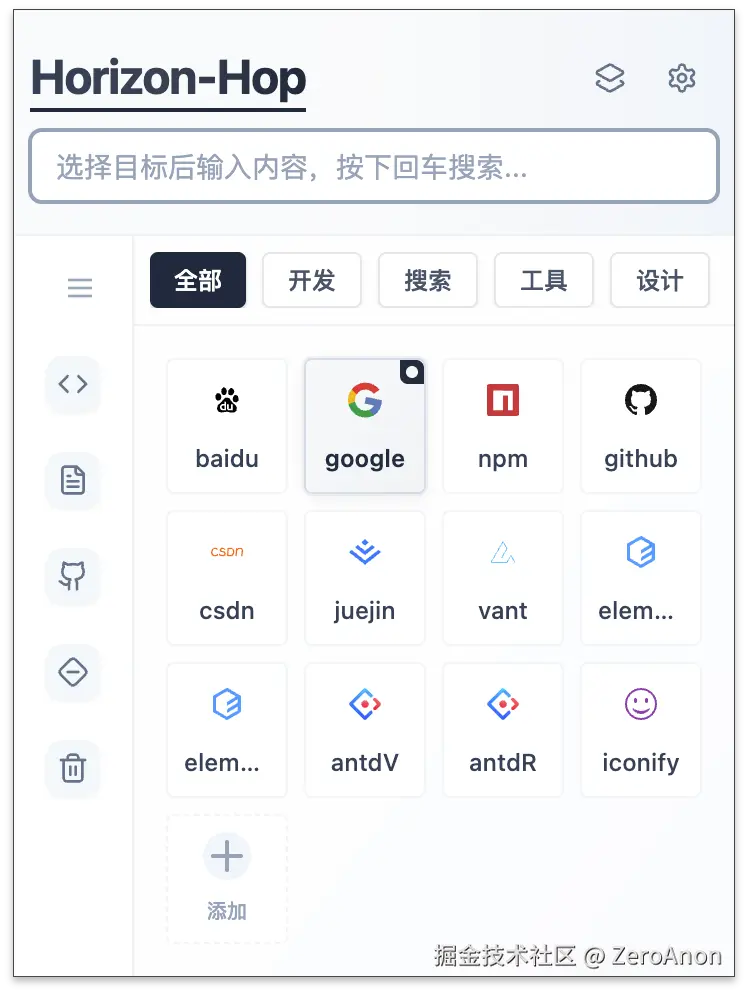Select the 工具 category tab
The height and width of the screenshot is (994, 748).
point(543,281)
